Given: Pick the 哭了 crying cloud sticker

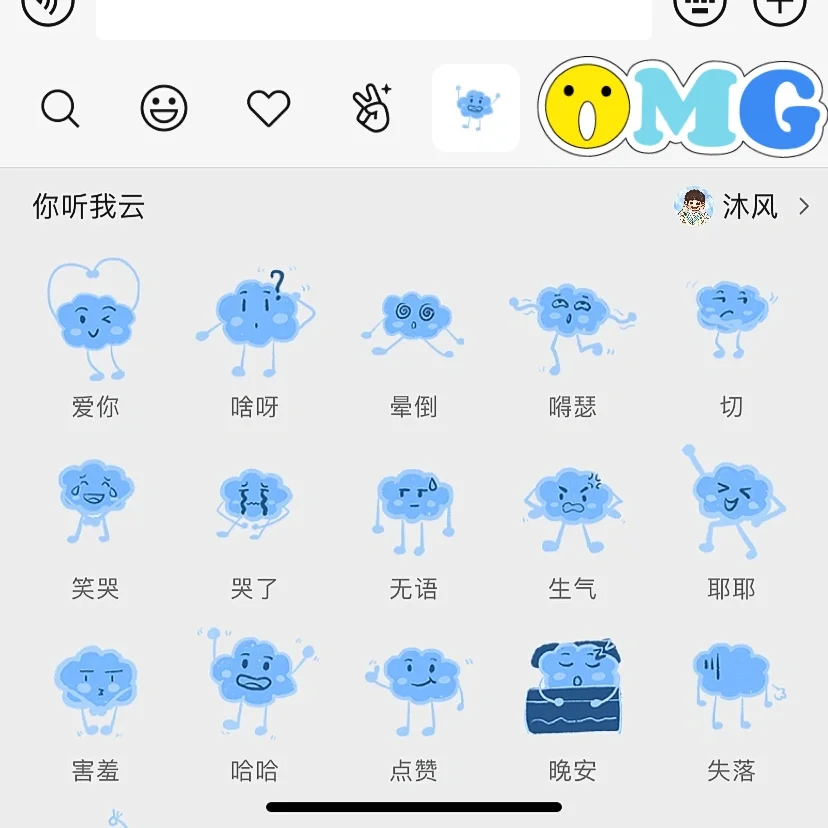Looking at the screenshot, I should pos(254,502).
